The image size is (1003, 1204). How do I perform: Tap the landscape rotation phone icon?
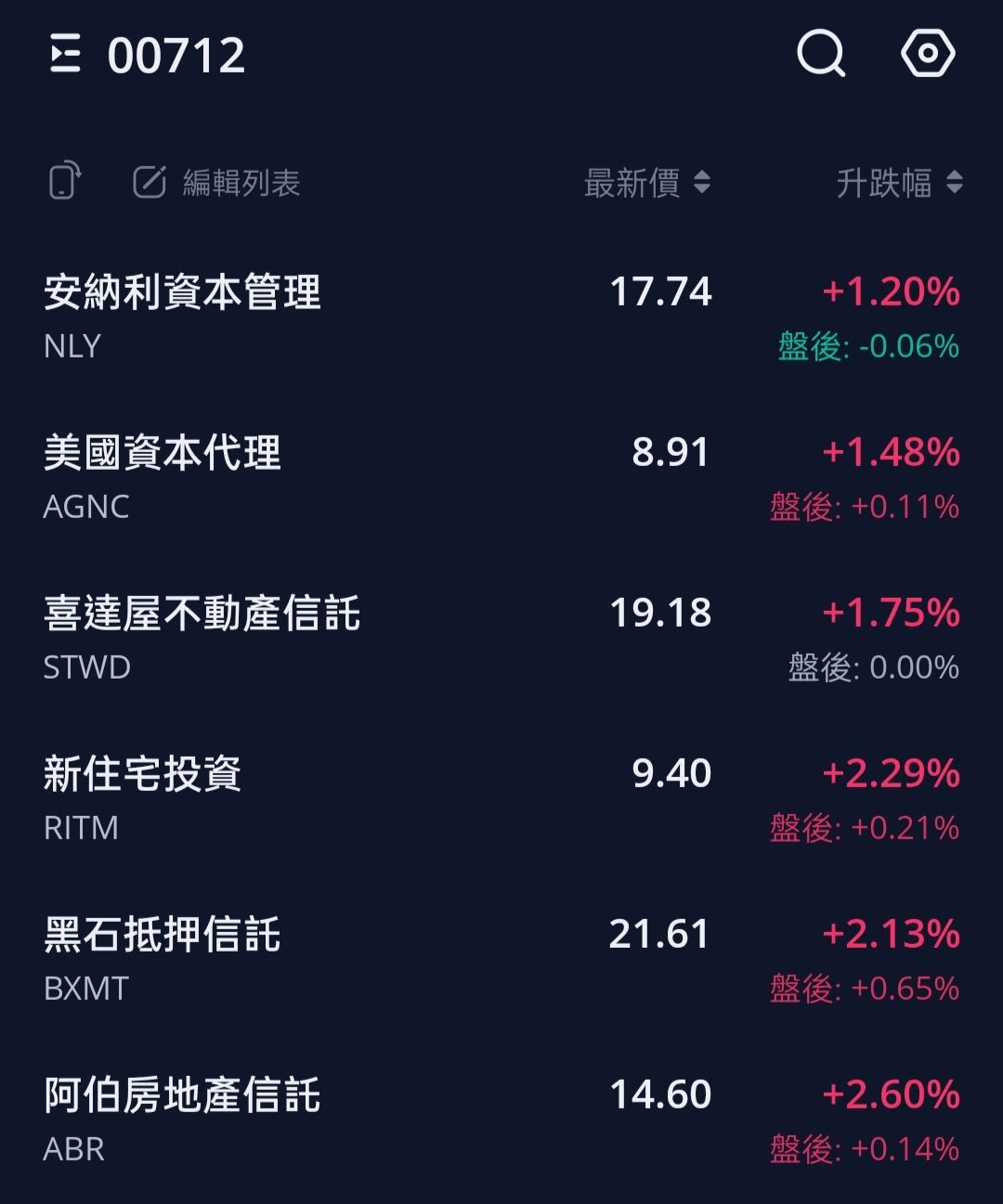click(65, 183)
